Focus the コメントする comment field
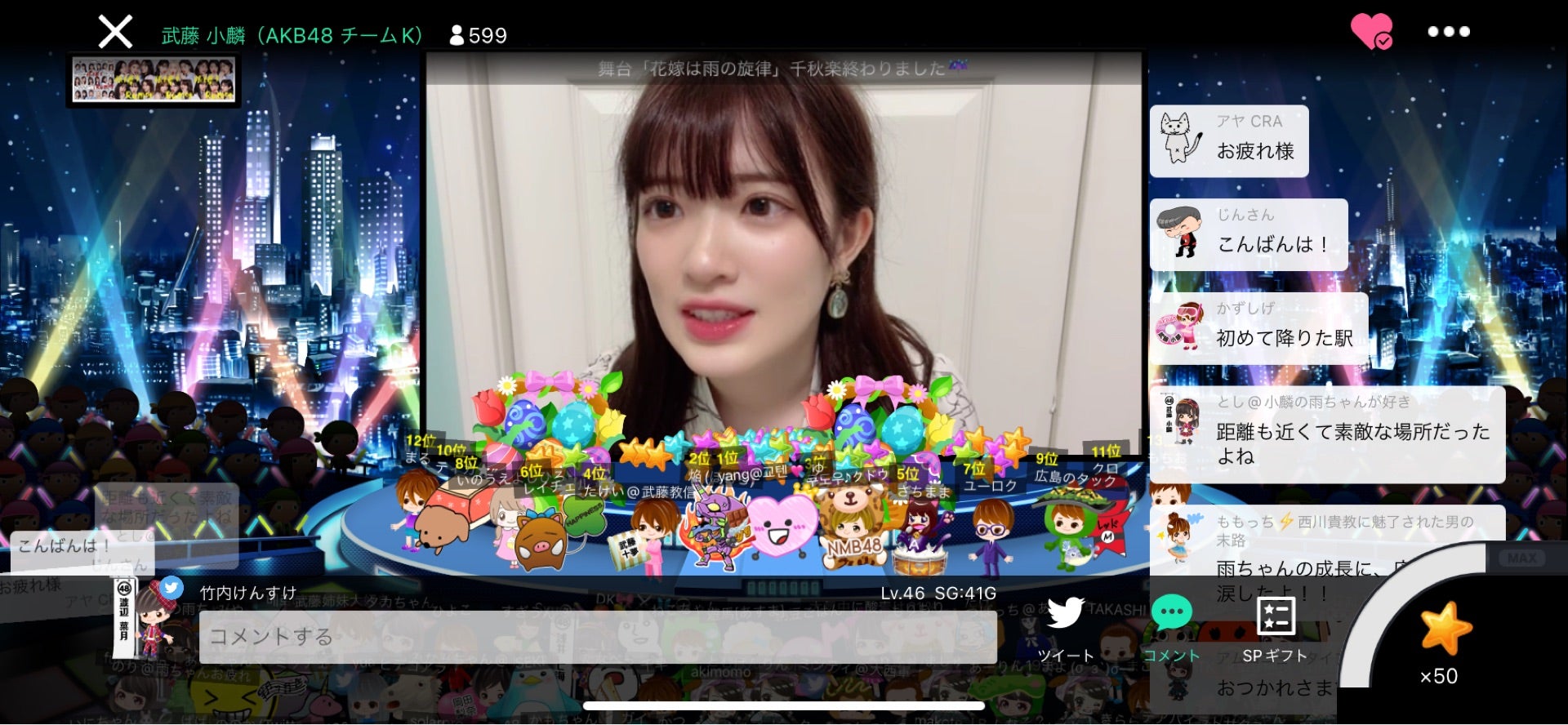Image resolution: width=1568 pixels, height=725 pixels. tap(597, 637)
